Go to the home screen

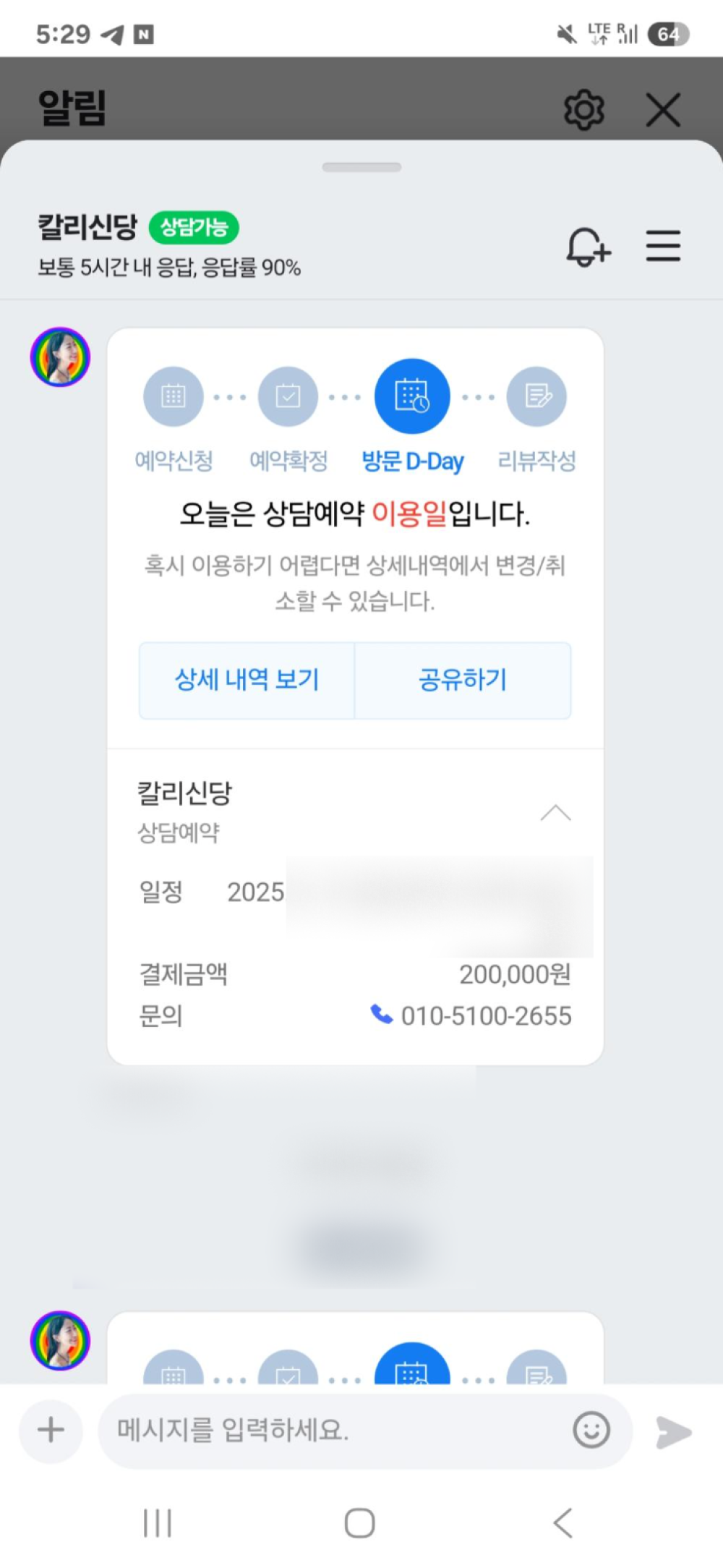(x=359, y=1522)
